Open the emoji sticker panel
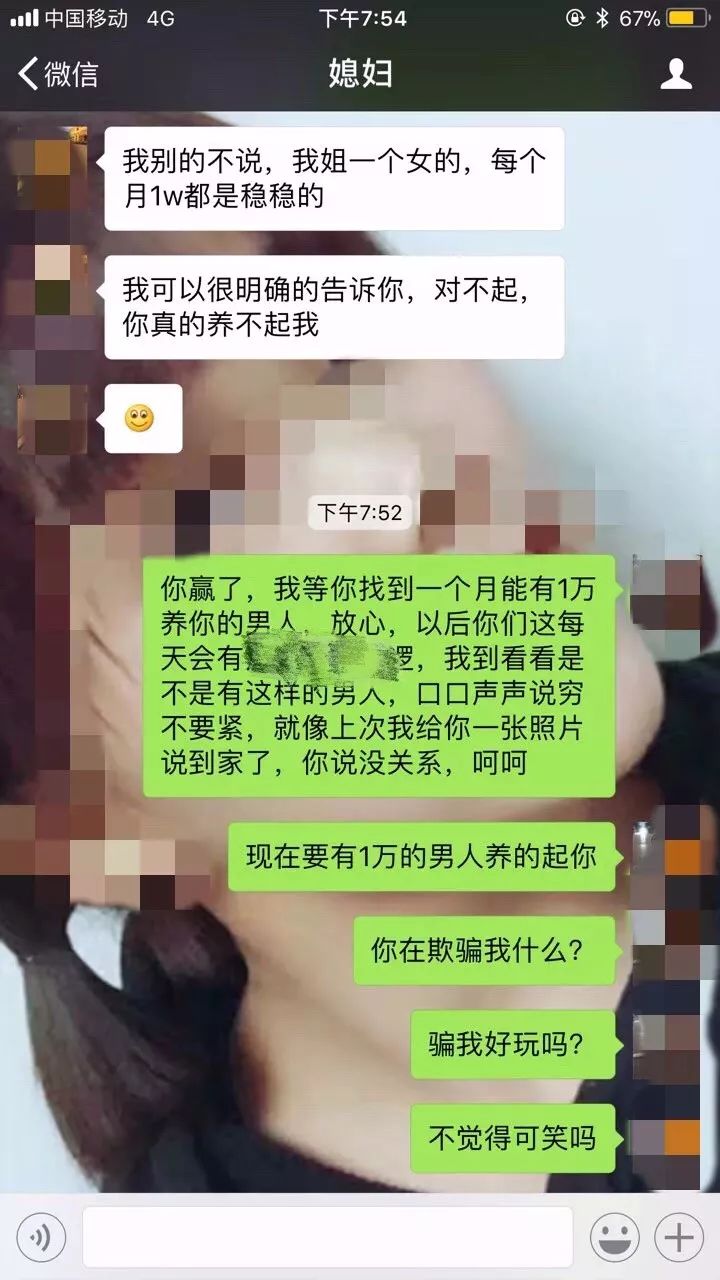The image size is (720, 1280). coord(614,1238)
